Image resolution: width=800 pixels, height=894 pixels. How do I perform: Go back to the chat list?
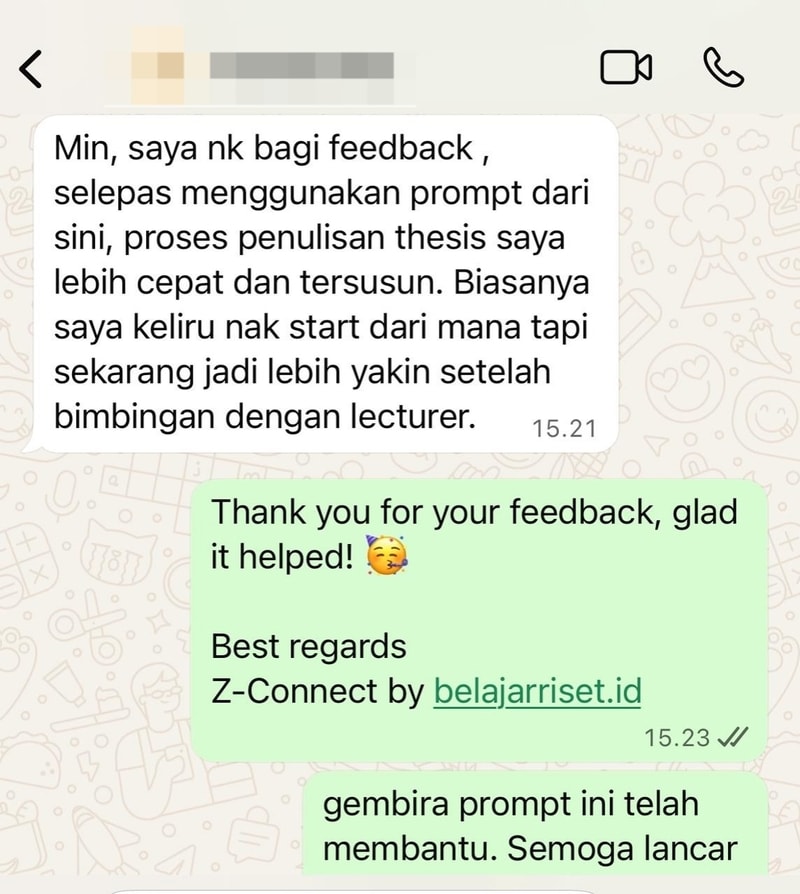click(x=32, y=68)
